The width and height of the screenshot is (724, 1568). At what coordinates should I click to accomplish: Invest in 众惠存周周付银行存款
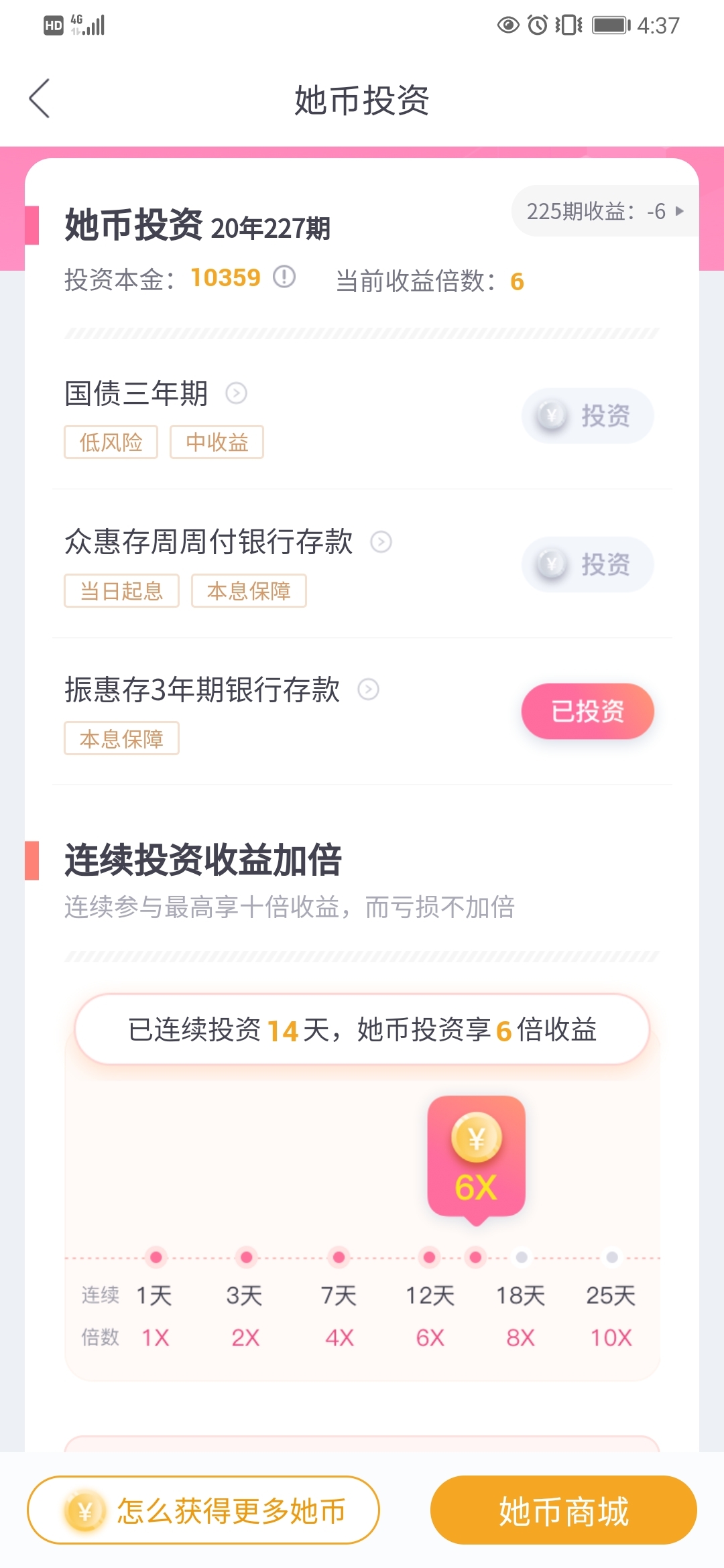588,564
